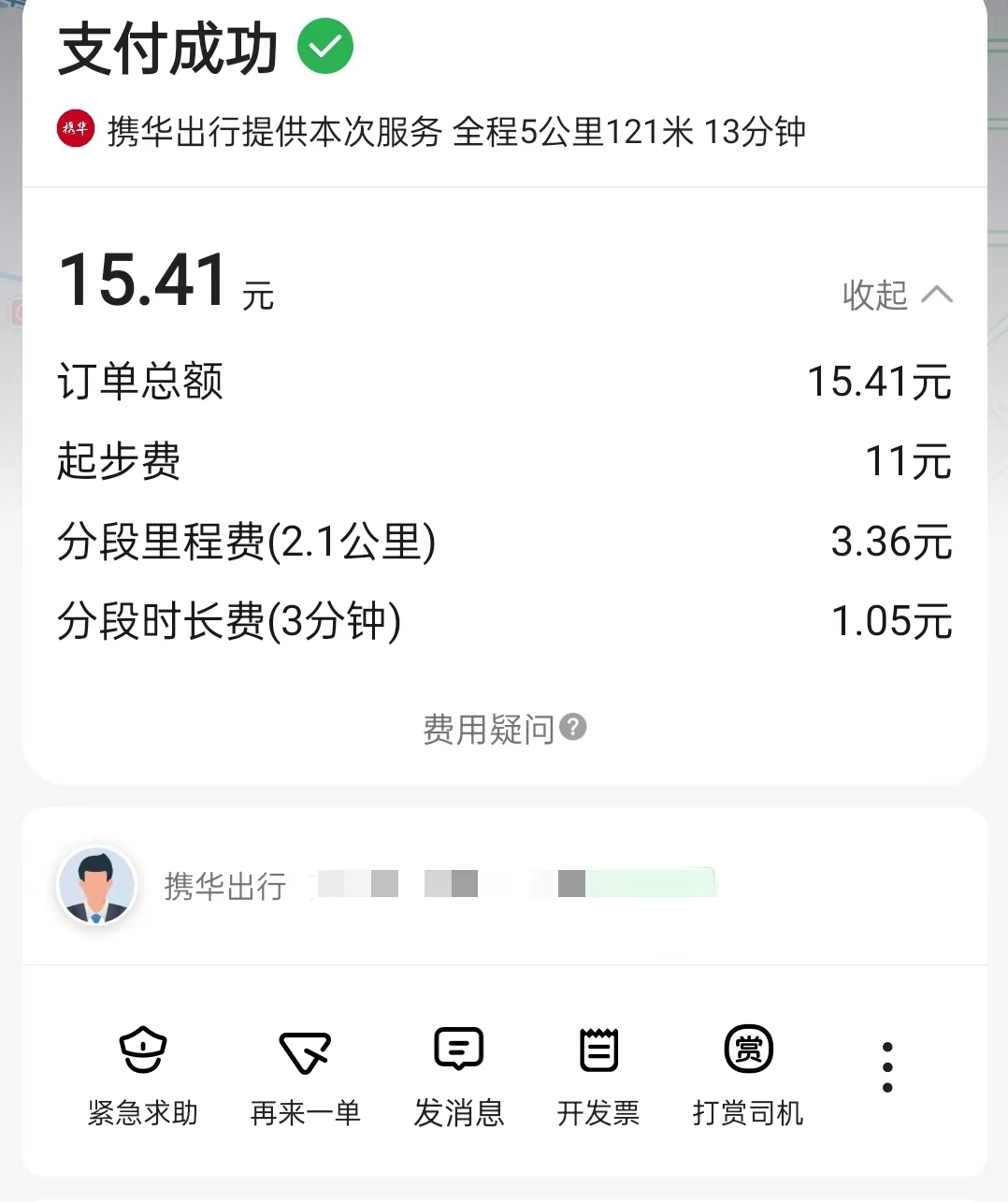Collapse the fare details via 收起
This screenshot has width=1008, height=1202.
click(898, 295)
